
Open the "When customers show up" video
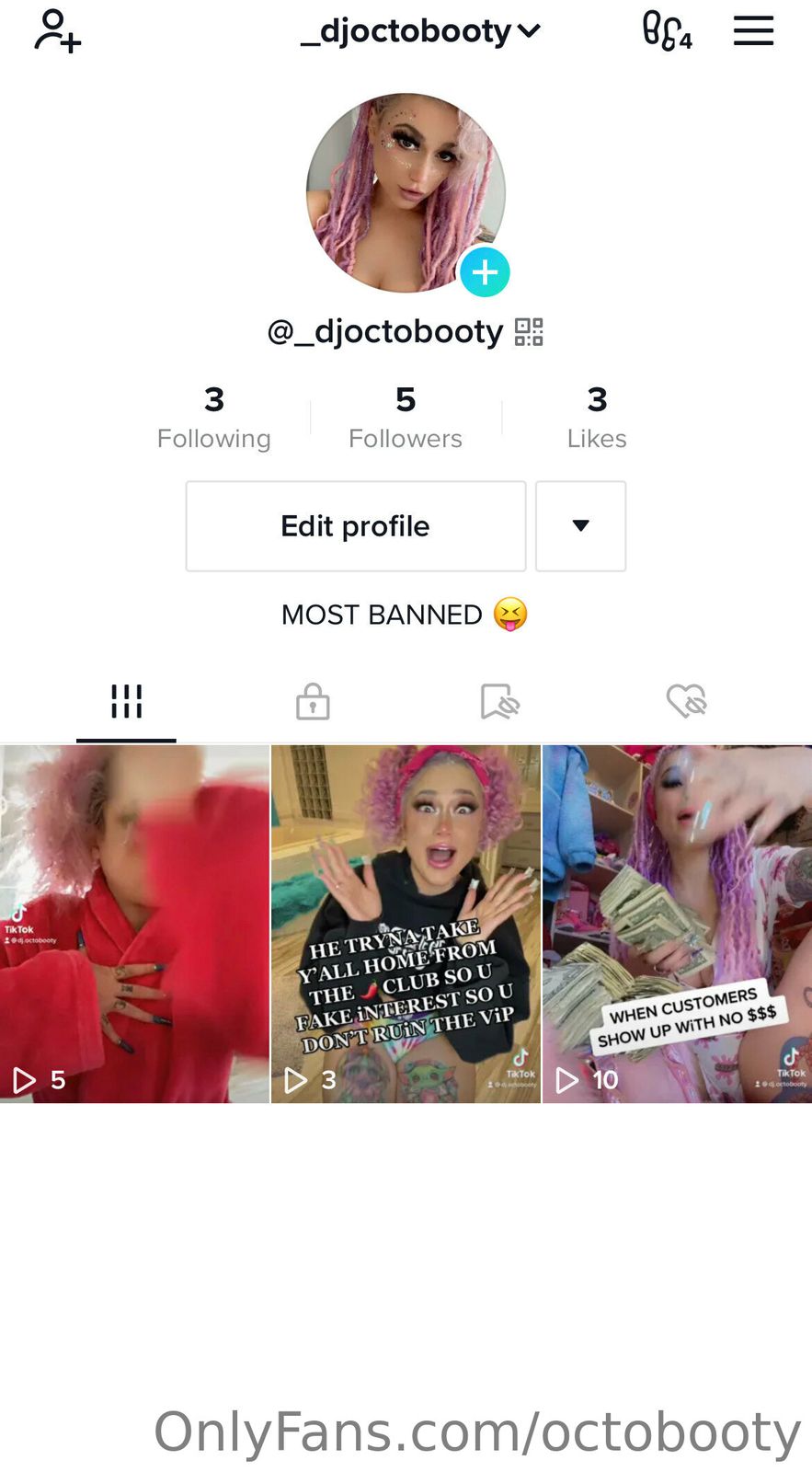[x=678, y=923]
